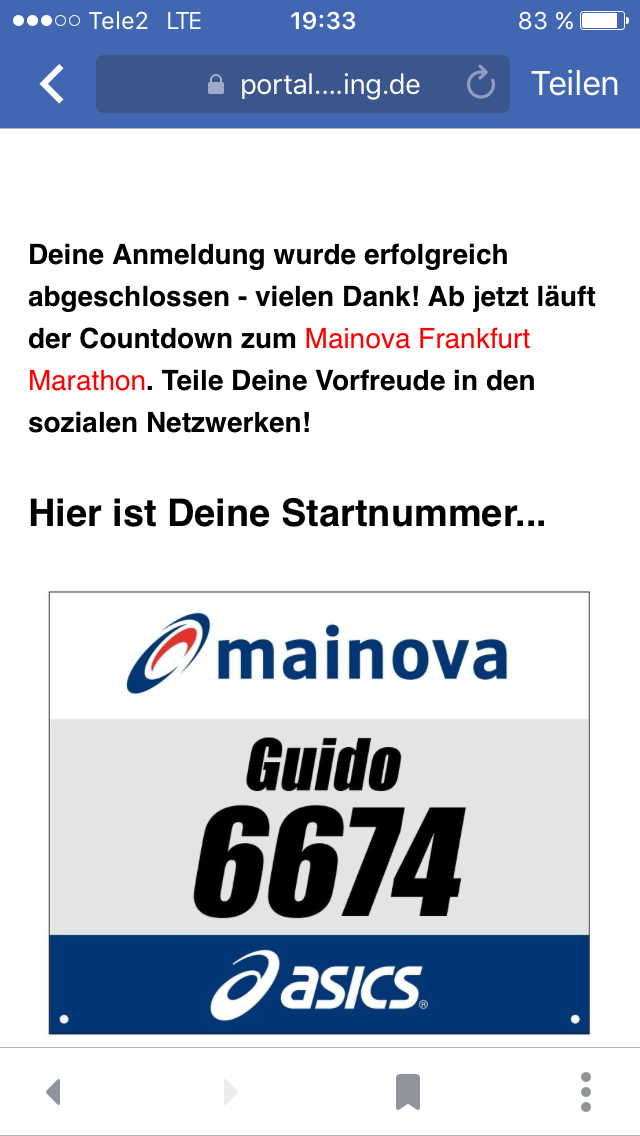Open the Mainova Frankfurt Marathon link

[417, 339]
